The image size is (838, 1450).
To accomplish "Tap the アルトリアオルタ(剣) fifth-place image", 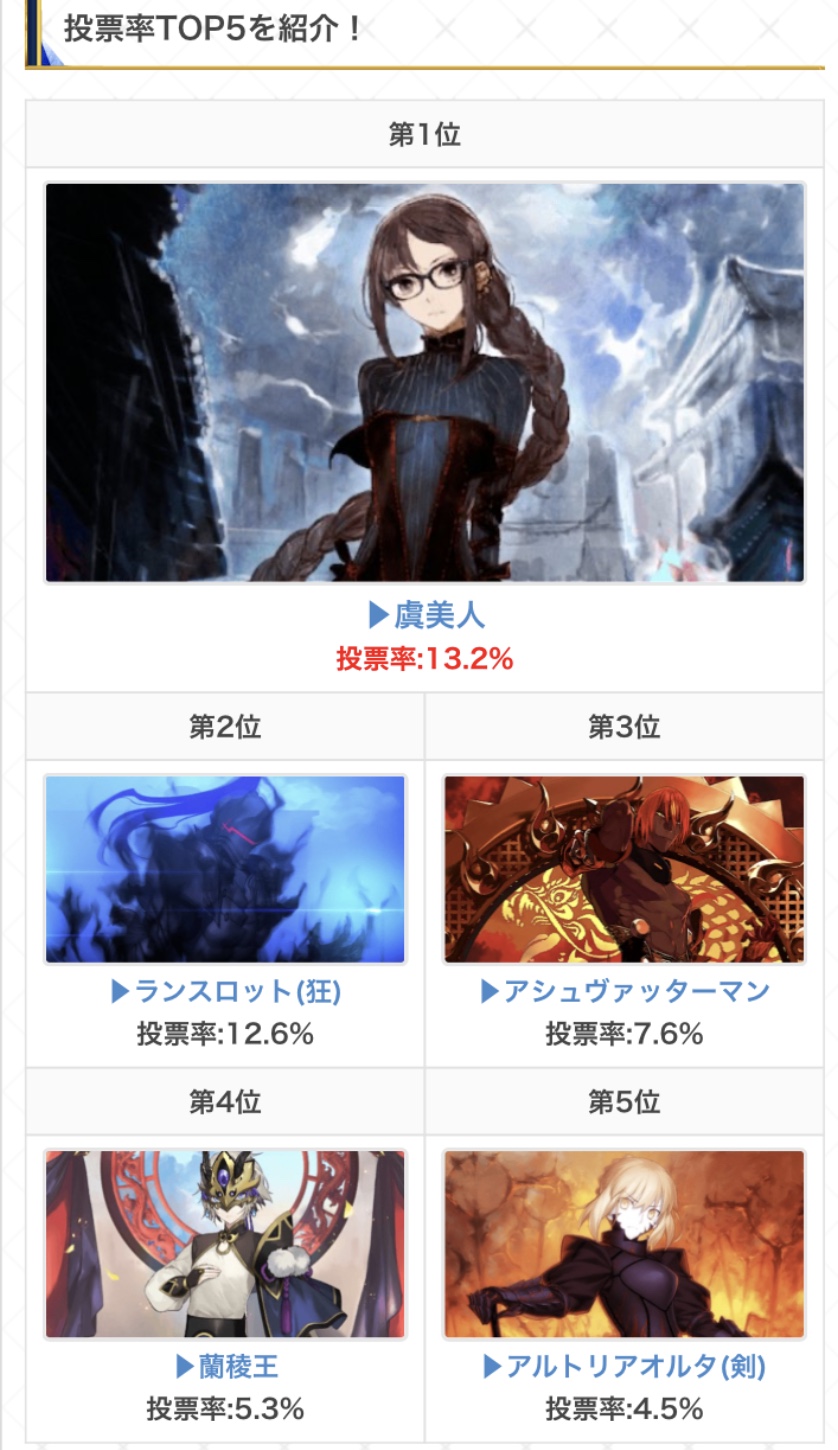I will click(x=624, y=1244).
